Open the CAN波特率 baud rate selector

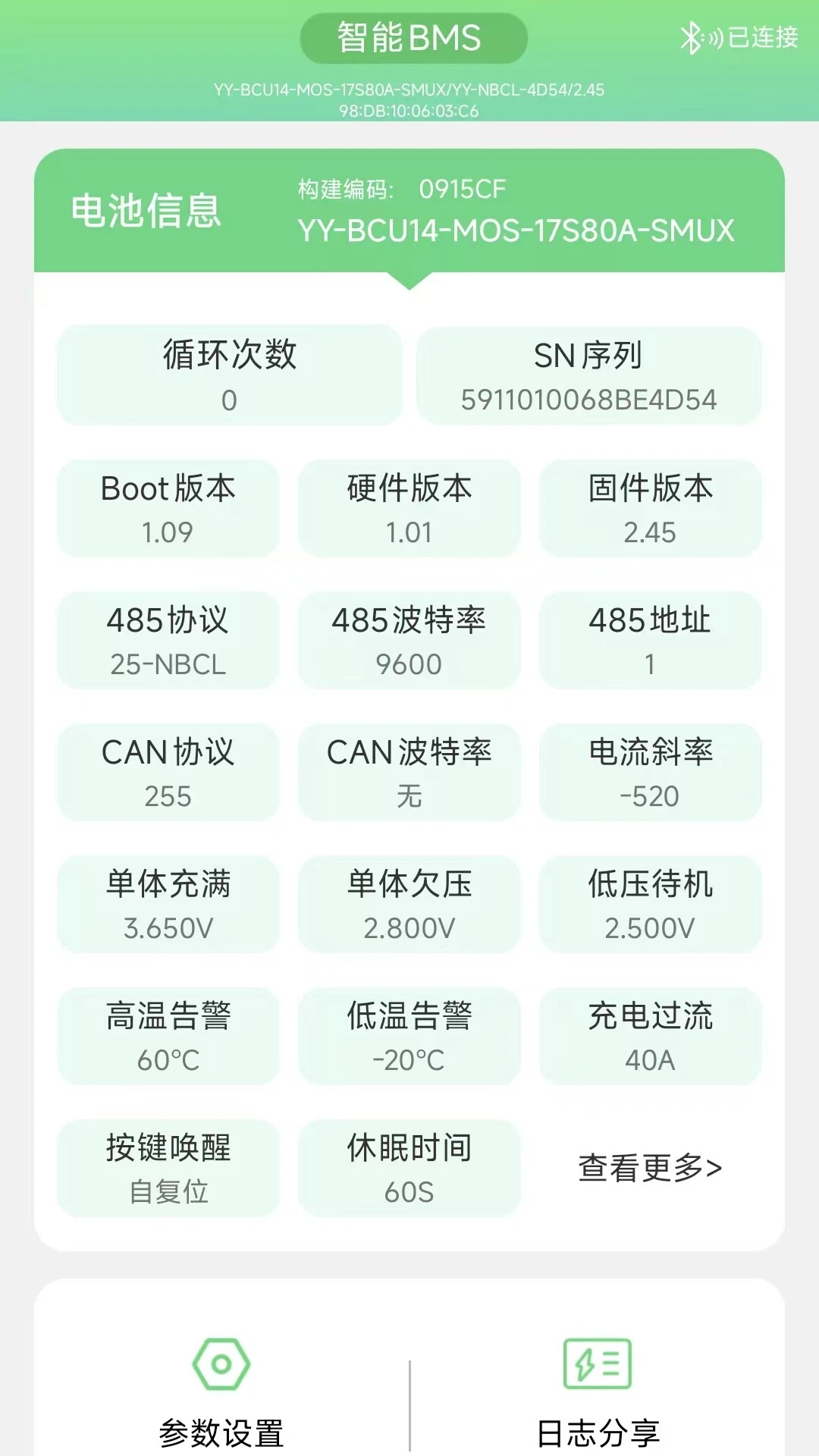point(409,773)
